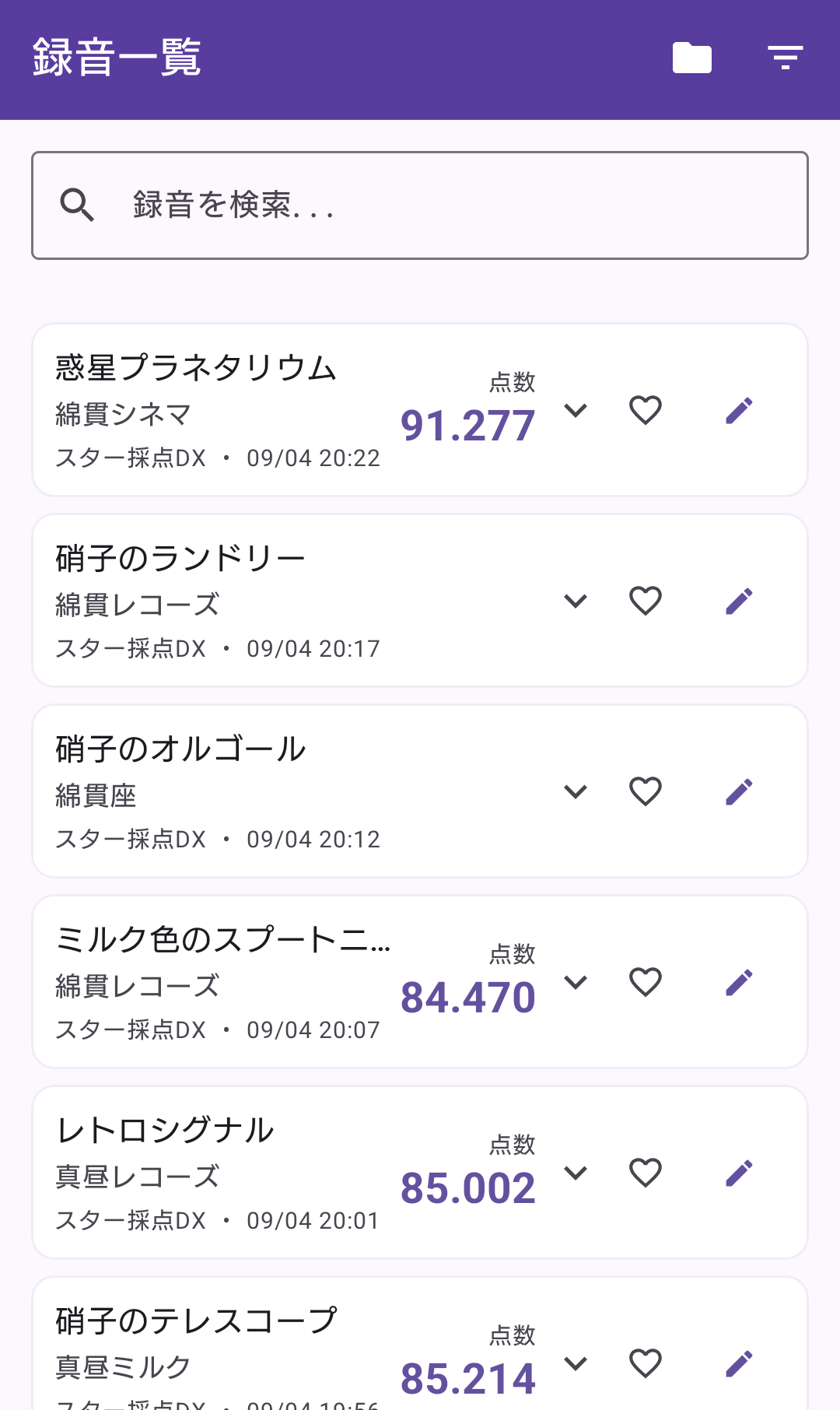This screenshot has width=840, height=1410.
Task: Open the filter options icon
Action: tap(786, 58)
